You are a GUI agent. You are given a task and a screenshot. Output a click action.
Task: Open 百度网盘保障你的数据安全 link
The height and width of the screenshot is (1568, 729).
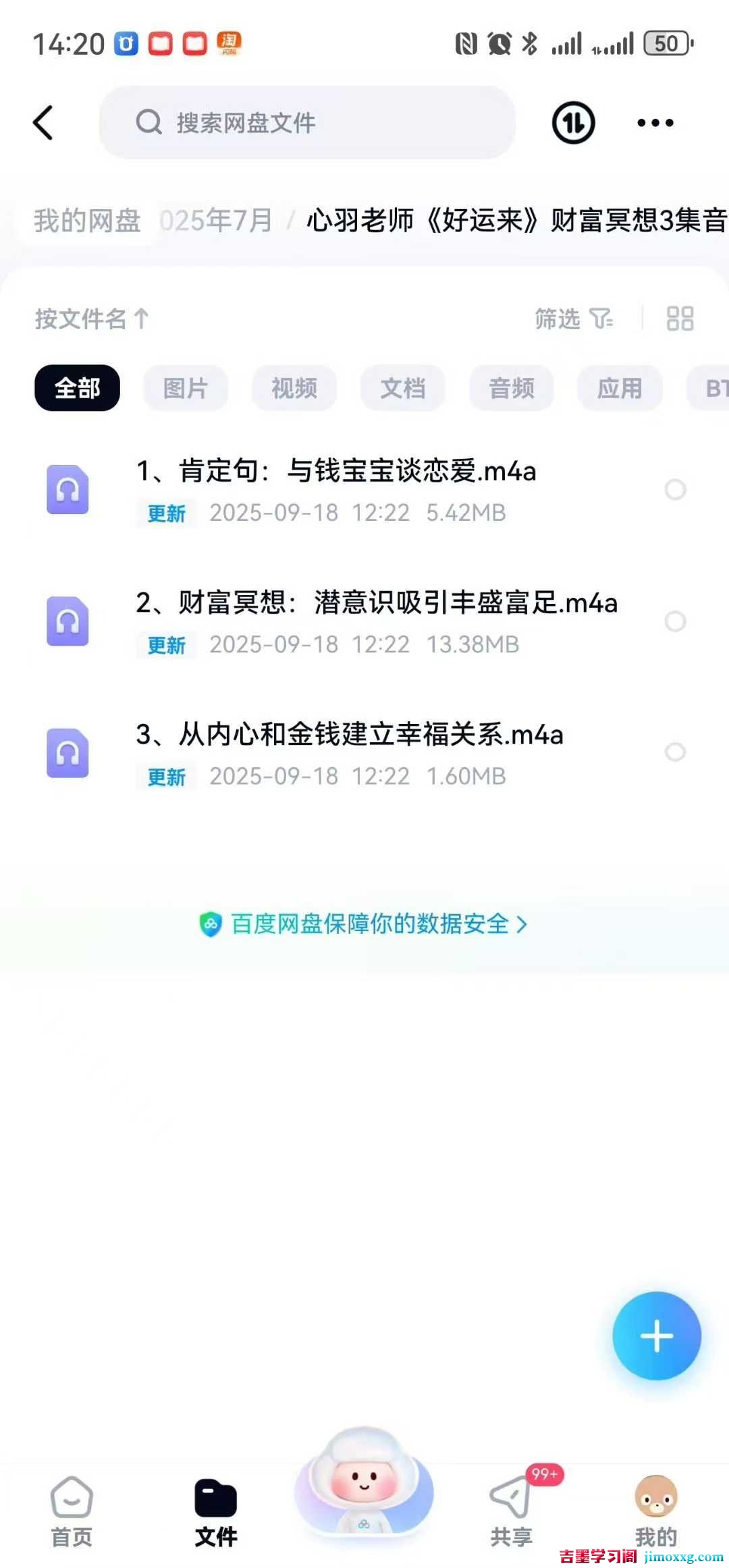(x=364, y=924)
